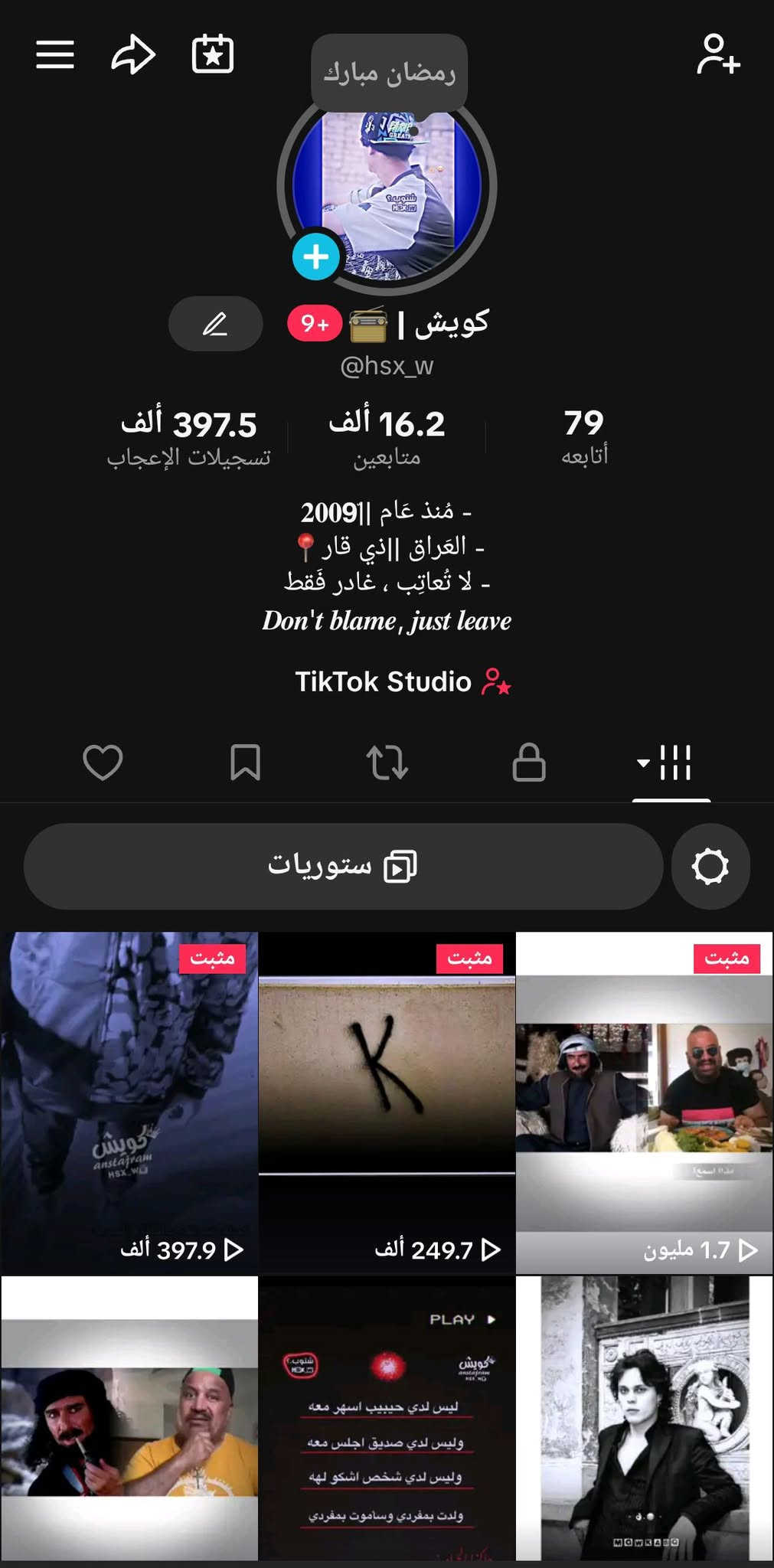Add a story with the plus badge
This screenshot has width=774, height=1568.
(315, 257)
